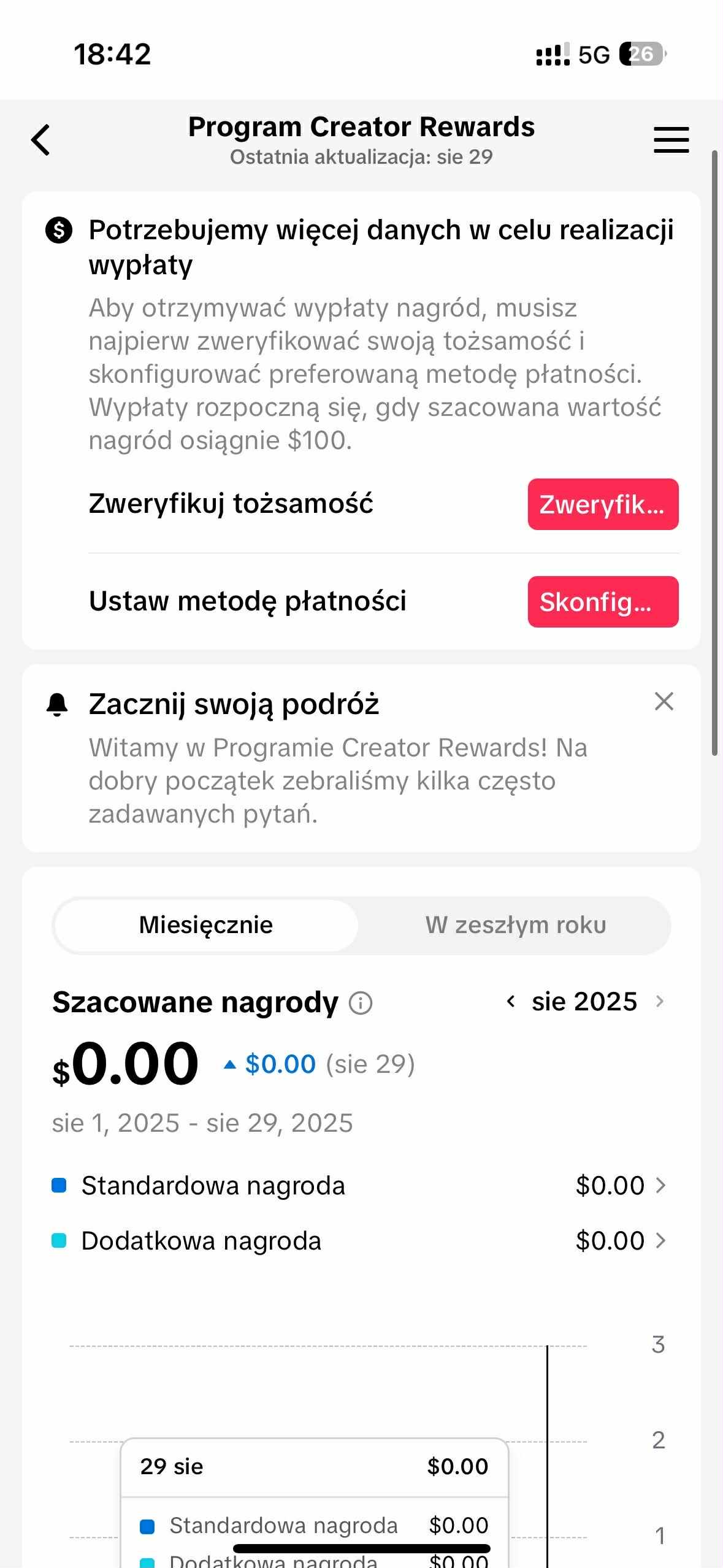The width and height of the screenshot is (723, 1568).
Task: Go back from Program Creator Rewards
Action: 40,140
